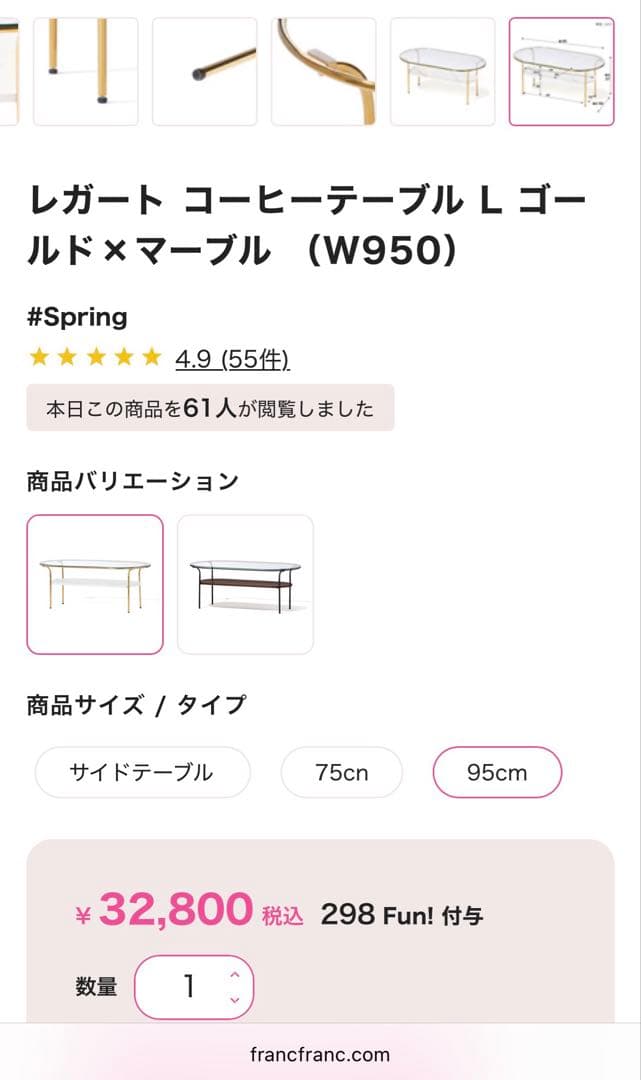641x1080 pixels.
Task: View the table leg close-up thumbnail
Action: pyautogui.click(x=86, y=71)
